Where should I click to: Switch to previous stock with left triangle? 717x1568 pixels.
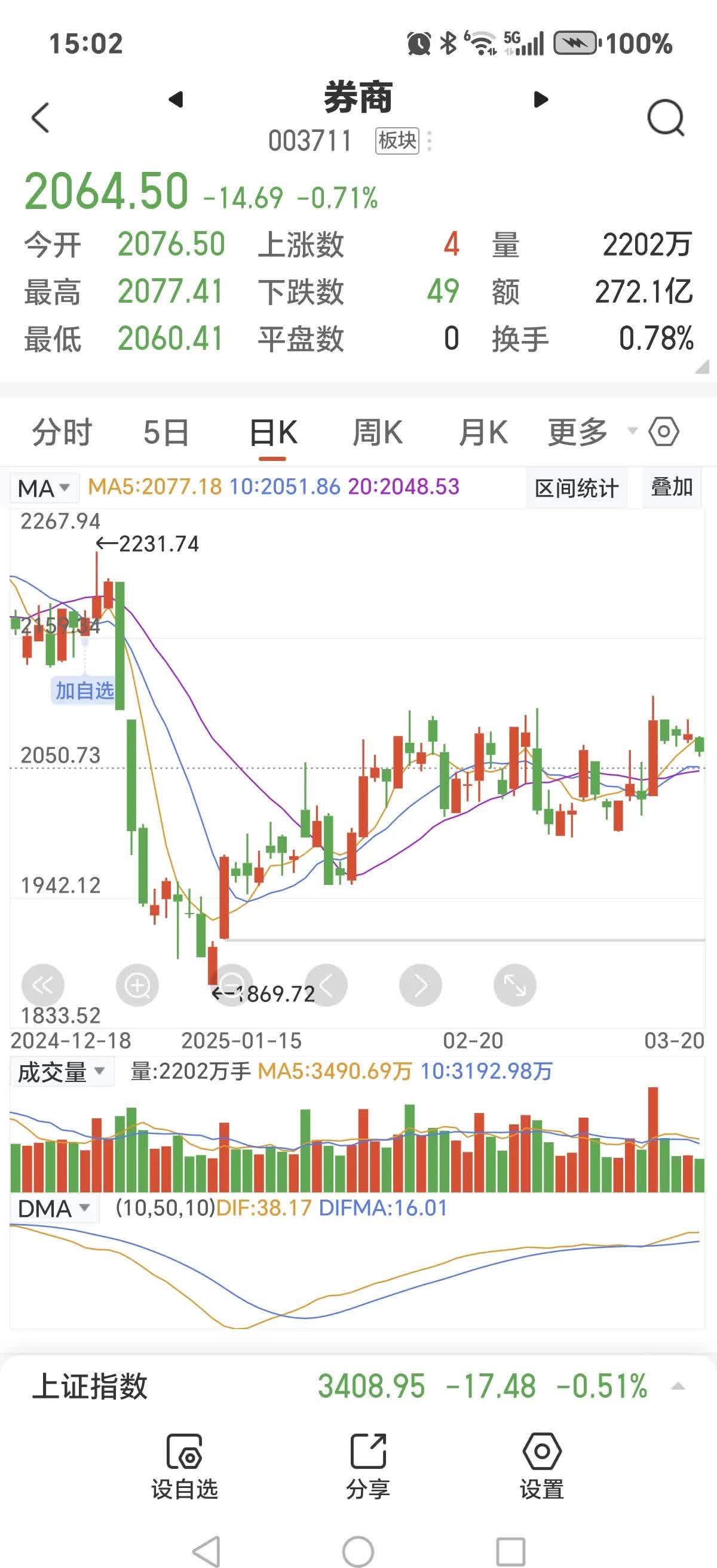(x=176, y=100)
